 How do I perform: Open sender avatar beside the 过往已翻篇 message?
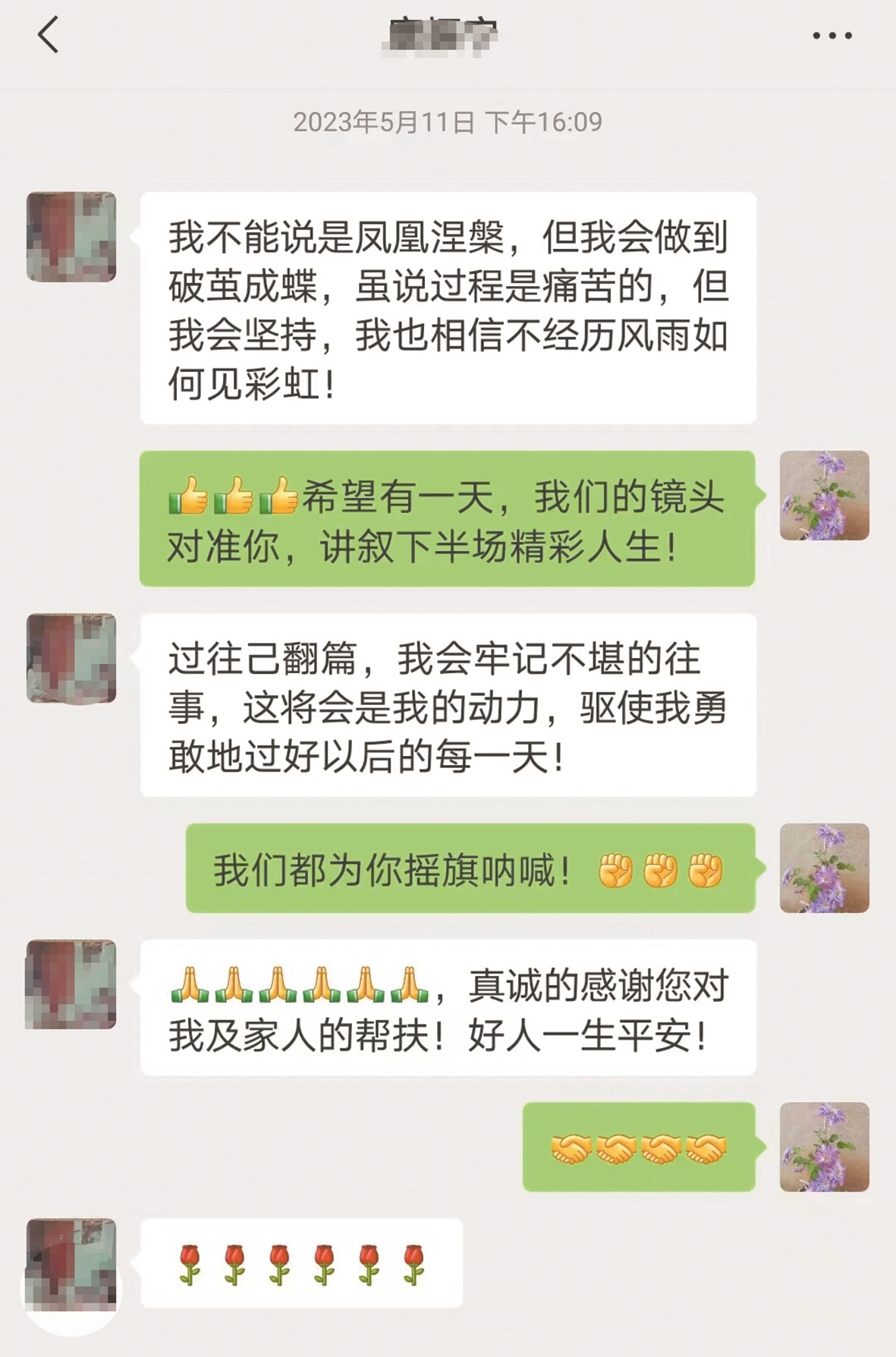coord(71,658)
